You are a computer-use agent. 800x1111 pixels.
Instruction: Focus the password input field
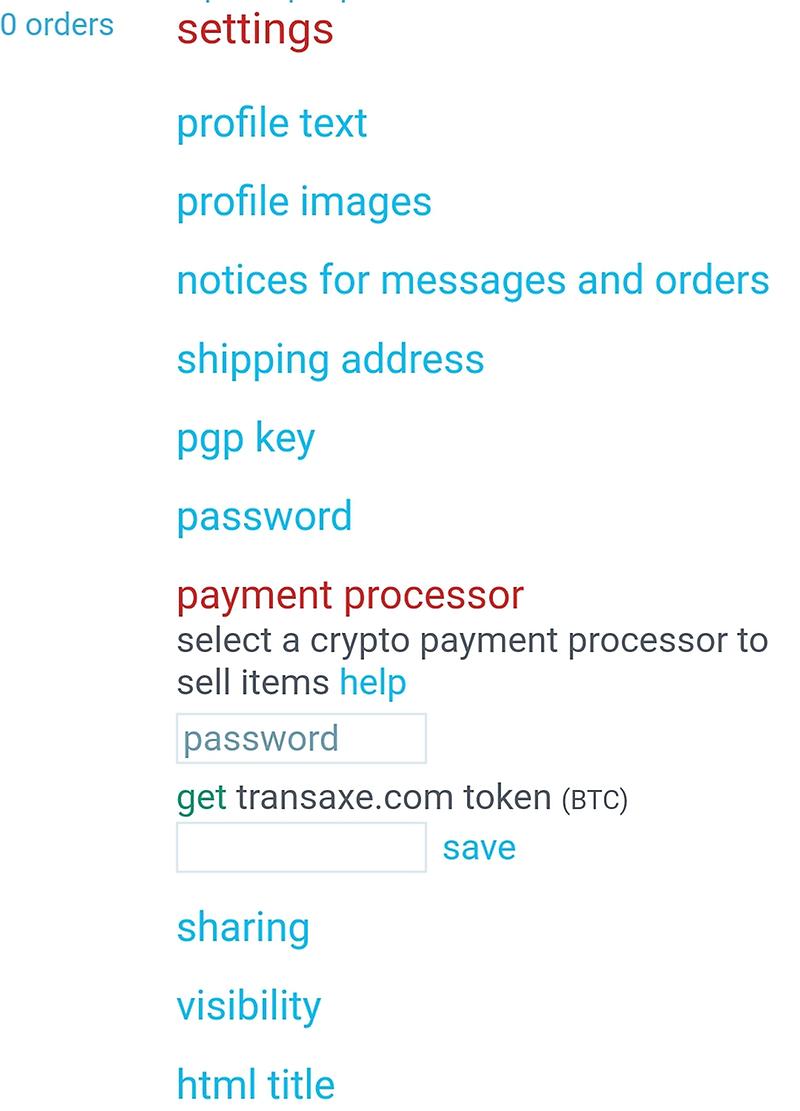point(301,739)
